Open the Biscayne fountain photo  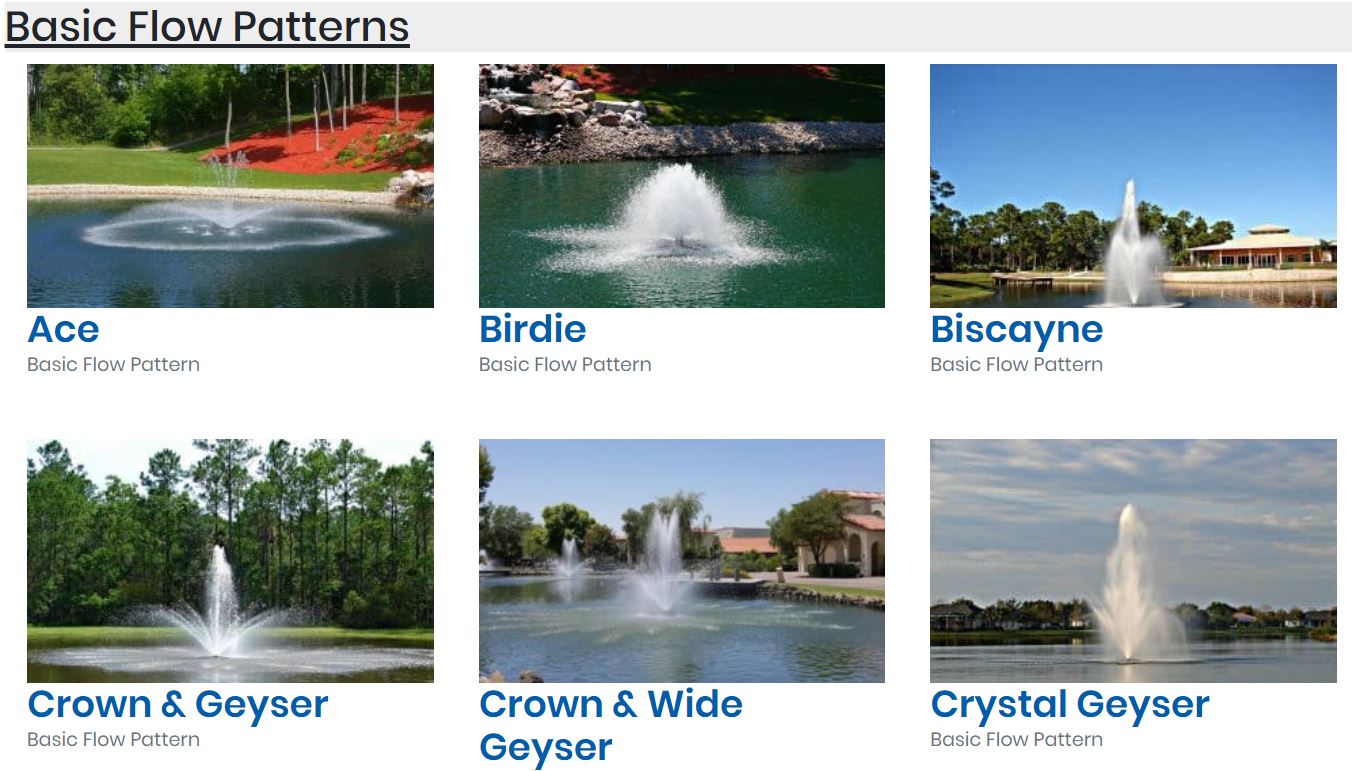coord(1133,186)
